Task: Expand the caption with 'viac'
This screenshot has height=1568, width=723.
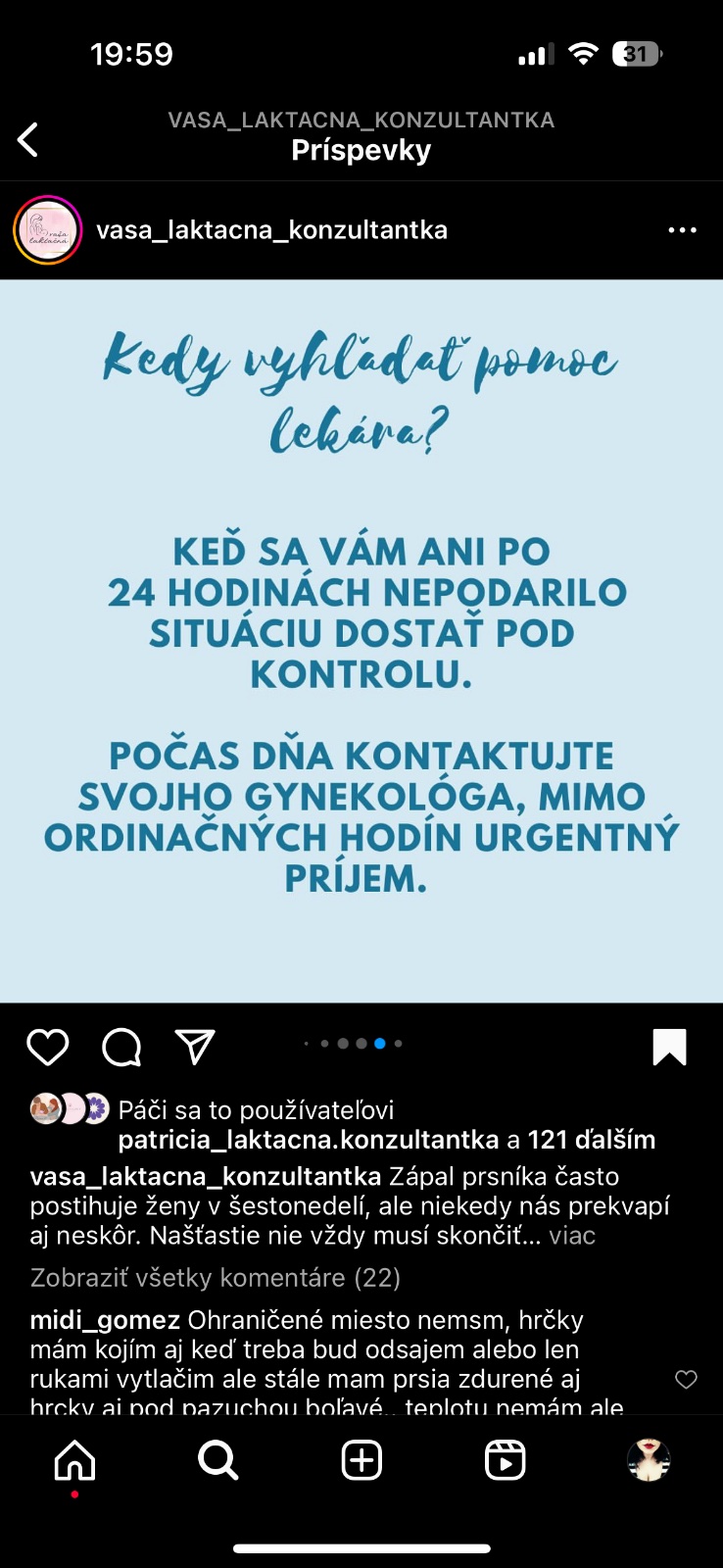Action: click(x=572, y=1236)
